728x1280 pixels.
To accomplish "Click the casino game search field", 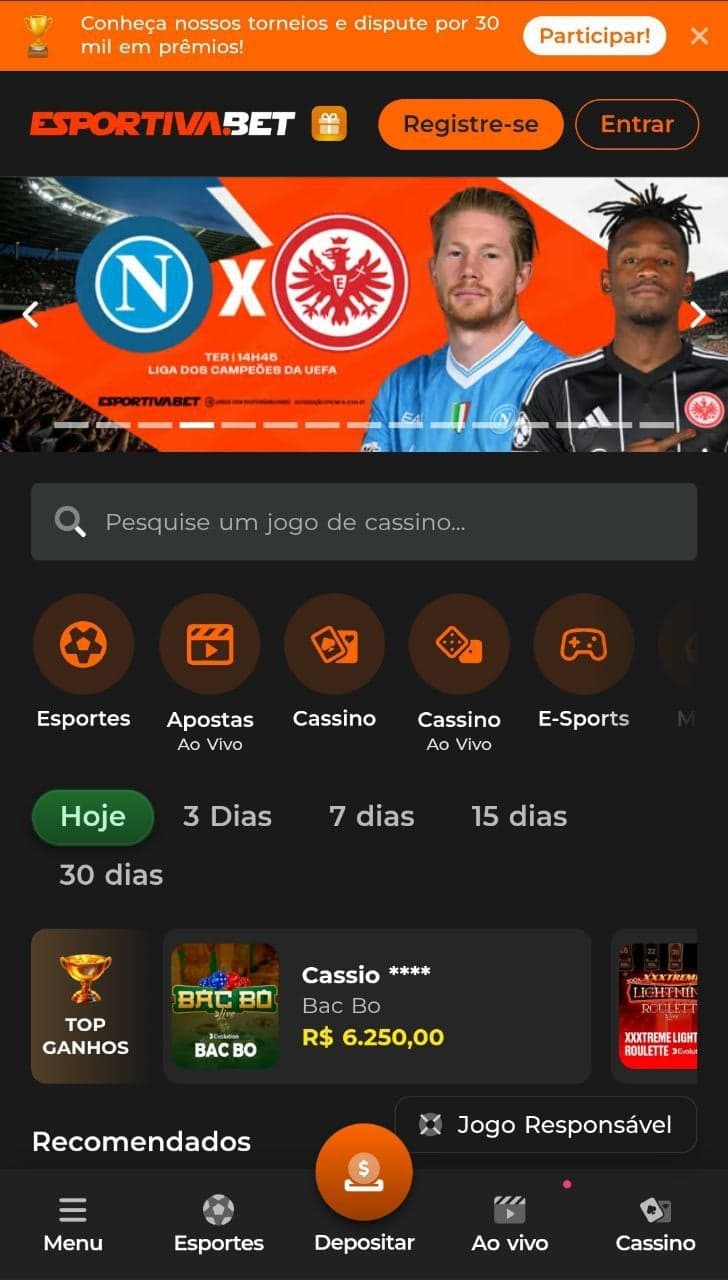I will (364, 521).
